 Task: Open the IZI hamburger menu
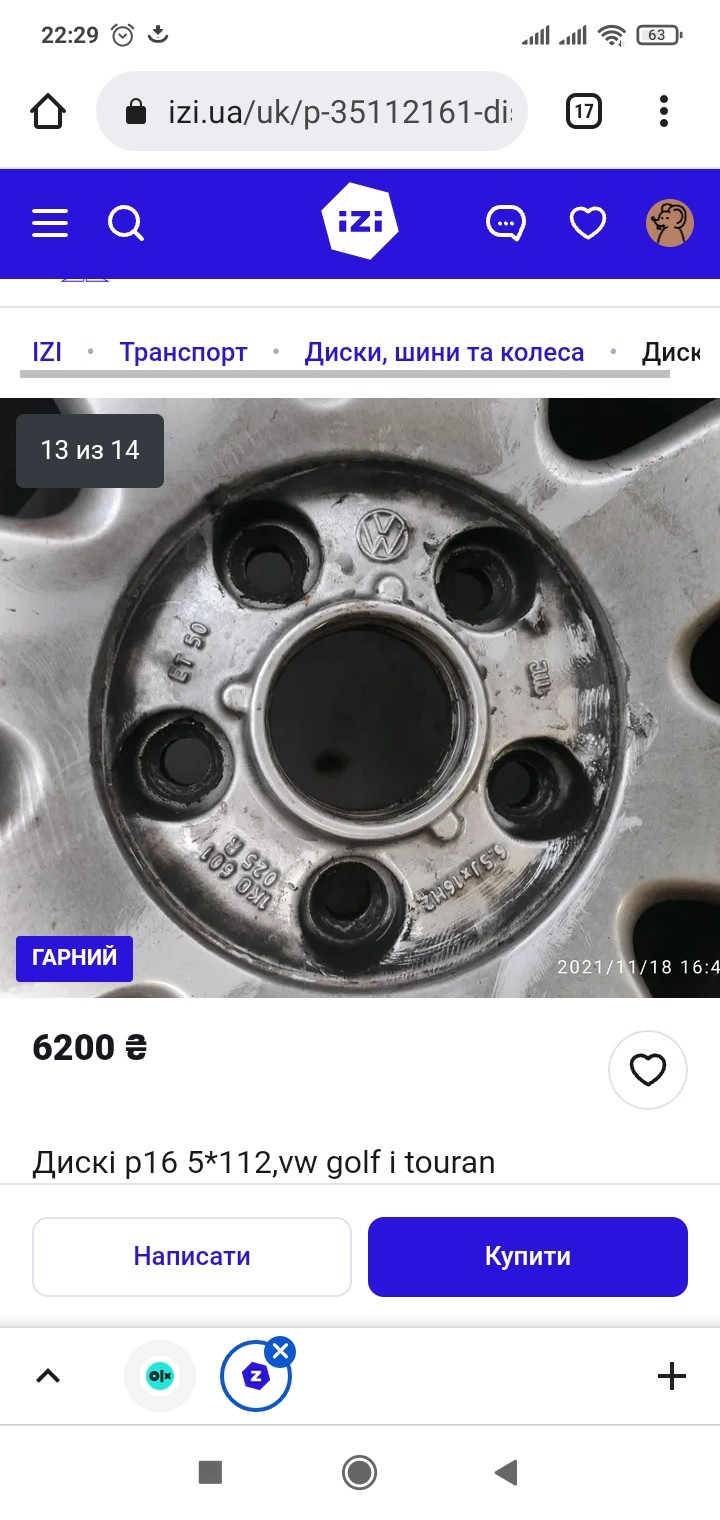click(50, 223)
